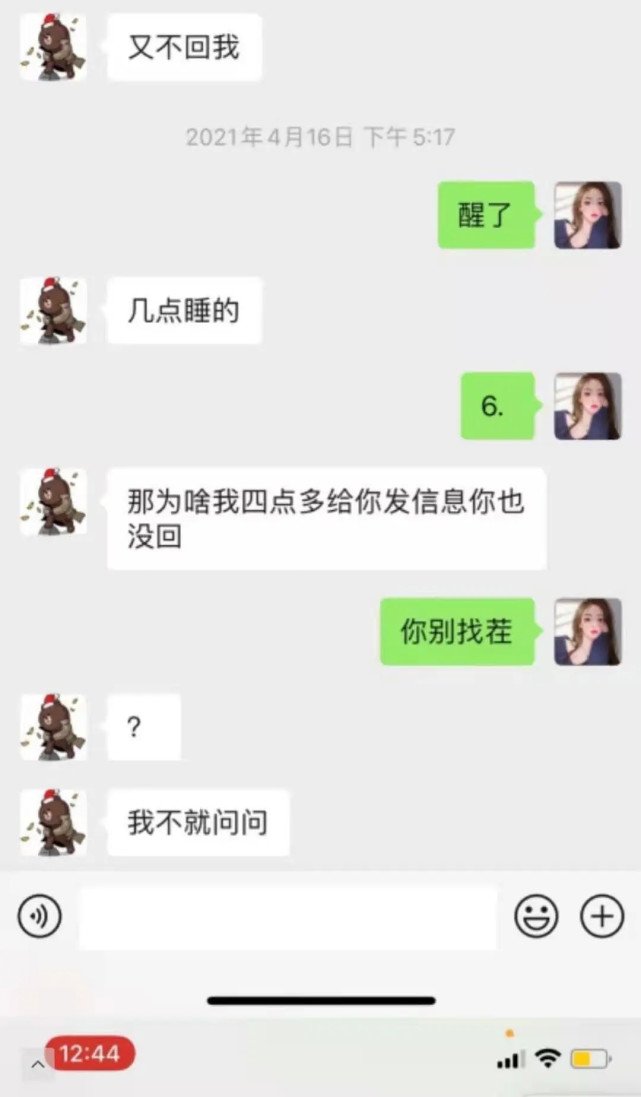The width and height of the screenshot is (641, 1097).
Task: Open girl avatar beside "6." message
Action: coord(588,406)
